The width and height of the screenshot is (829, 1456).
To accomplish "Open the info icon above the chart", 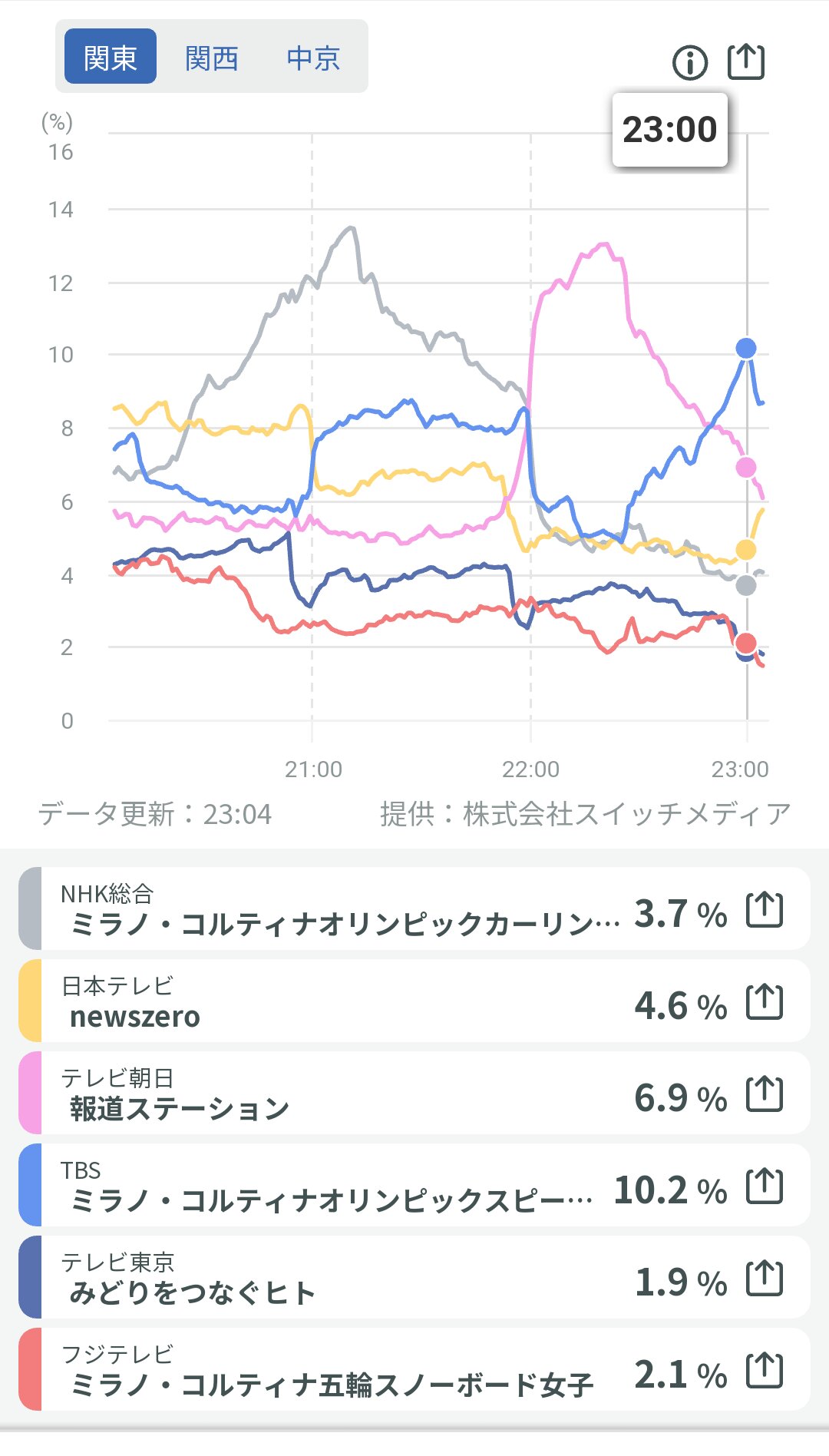I will point(689,62).
